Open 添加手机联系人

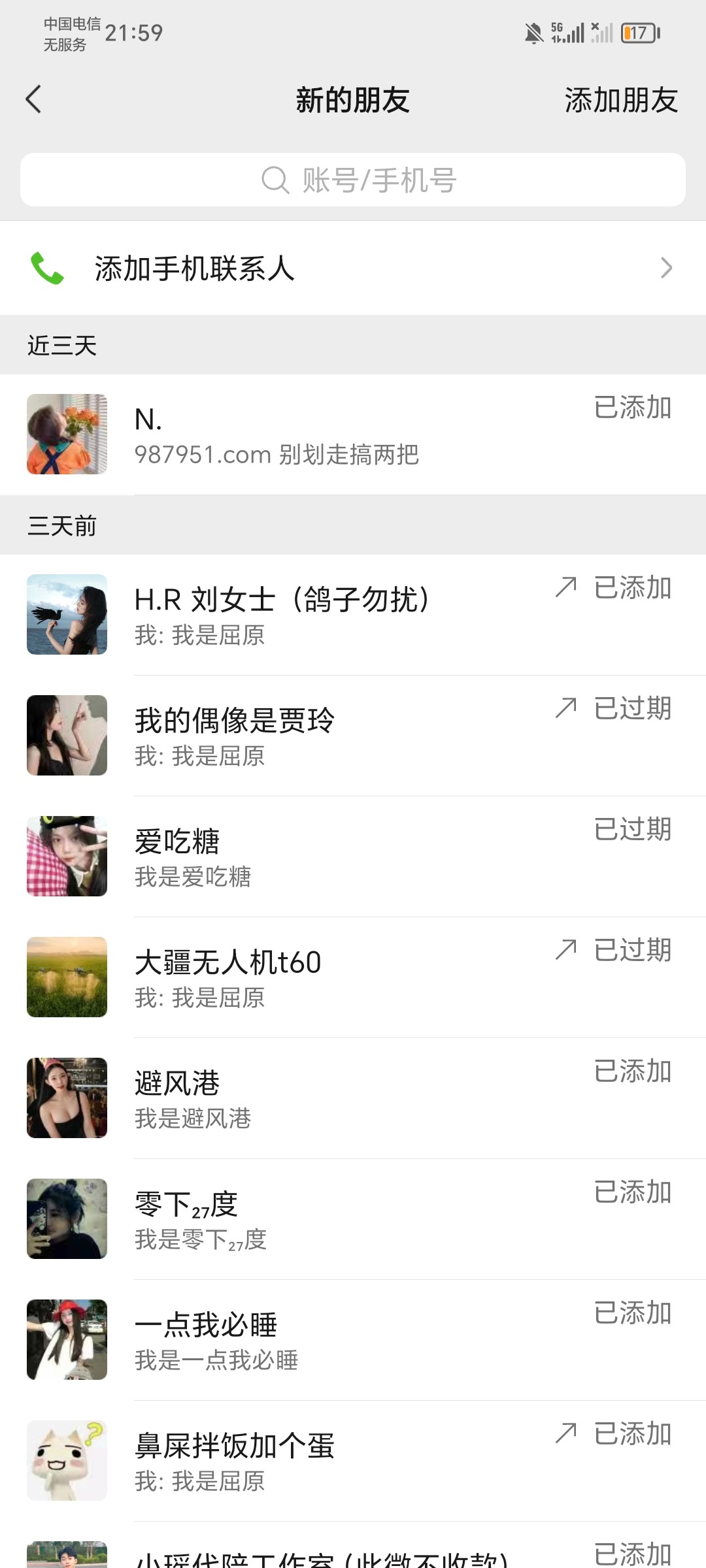point(353,268)
